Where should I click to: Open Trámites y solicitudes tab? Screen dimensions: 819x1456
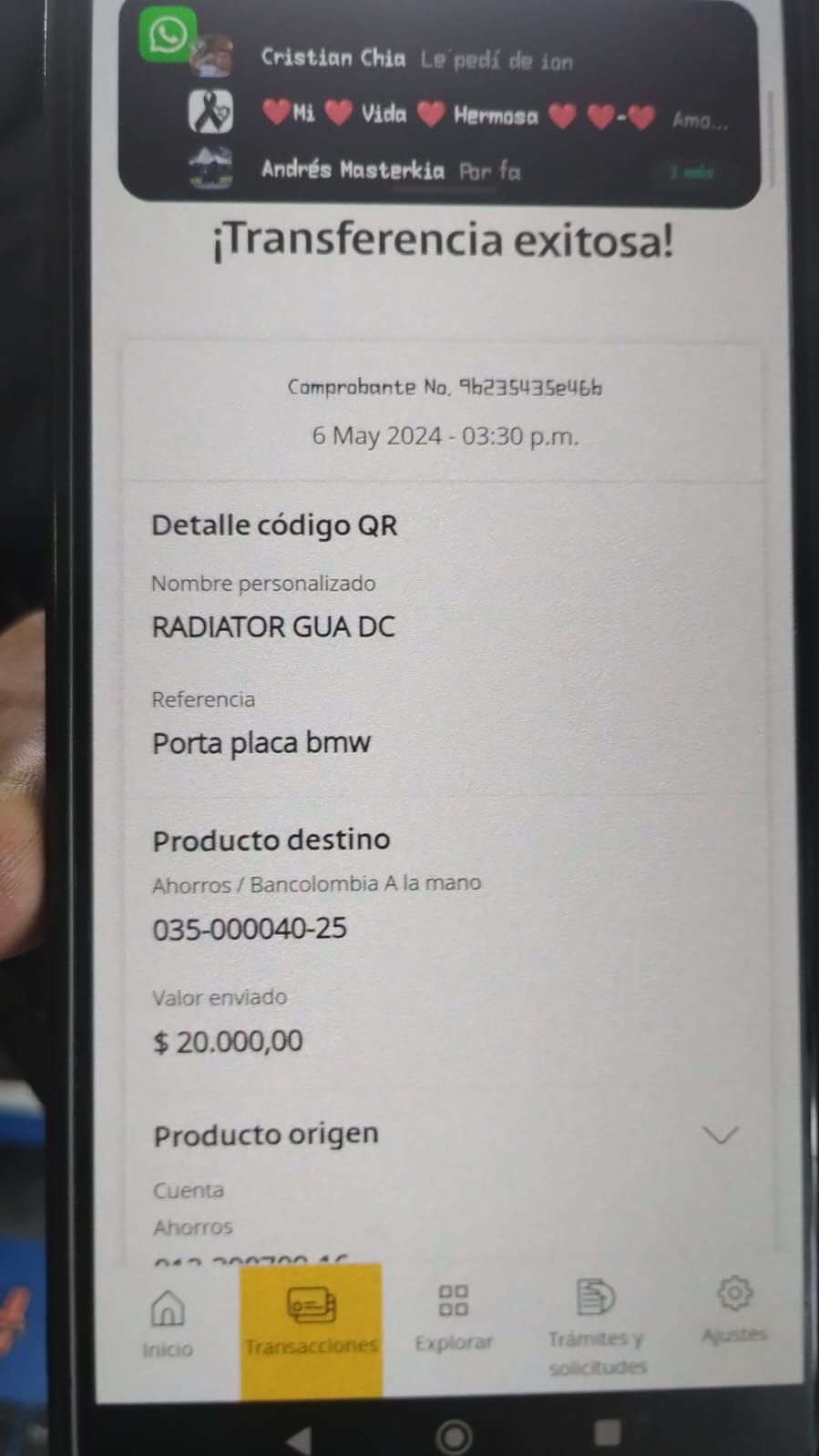(597, 1325)
